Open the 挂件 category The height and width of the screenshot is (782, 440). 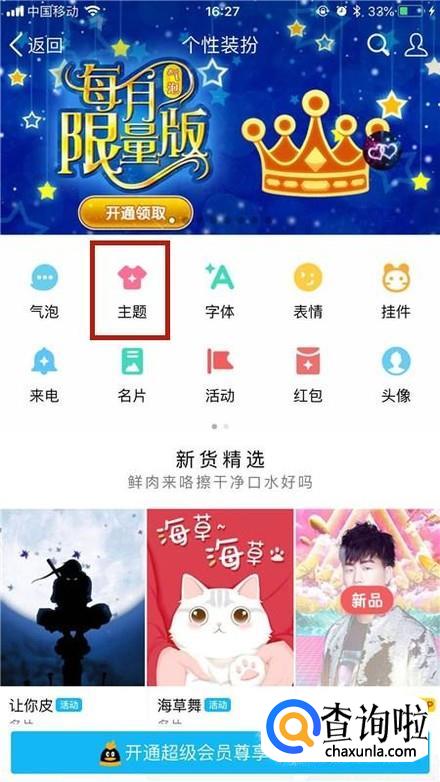coord(396,291)
